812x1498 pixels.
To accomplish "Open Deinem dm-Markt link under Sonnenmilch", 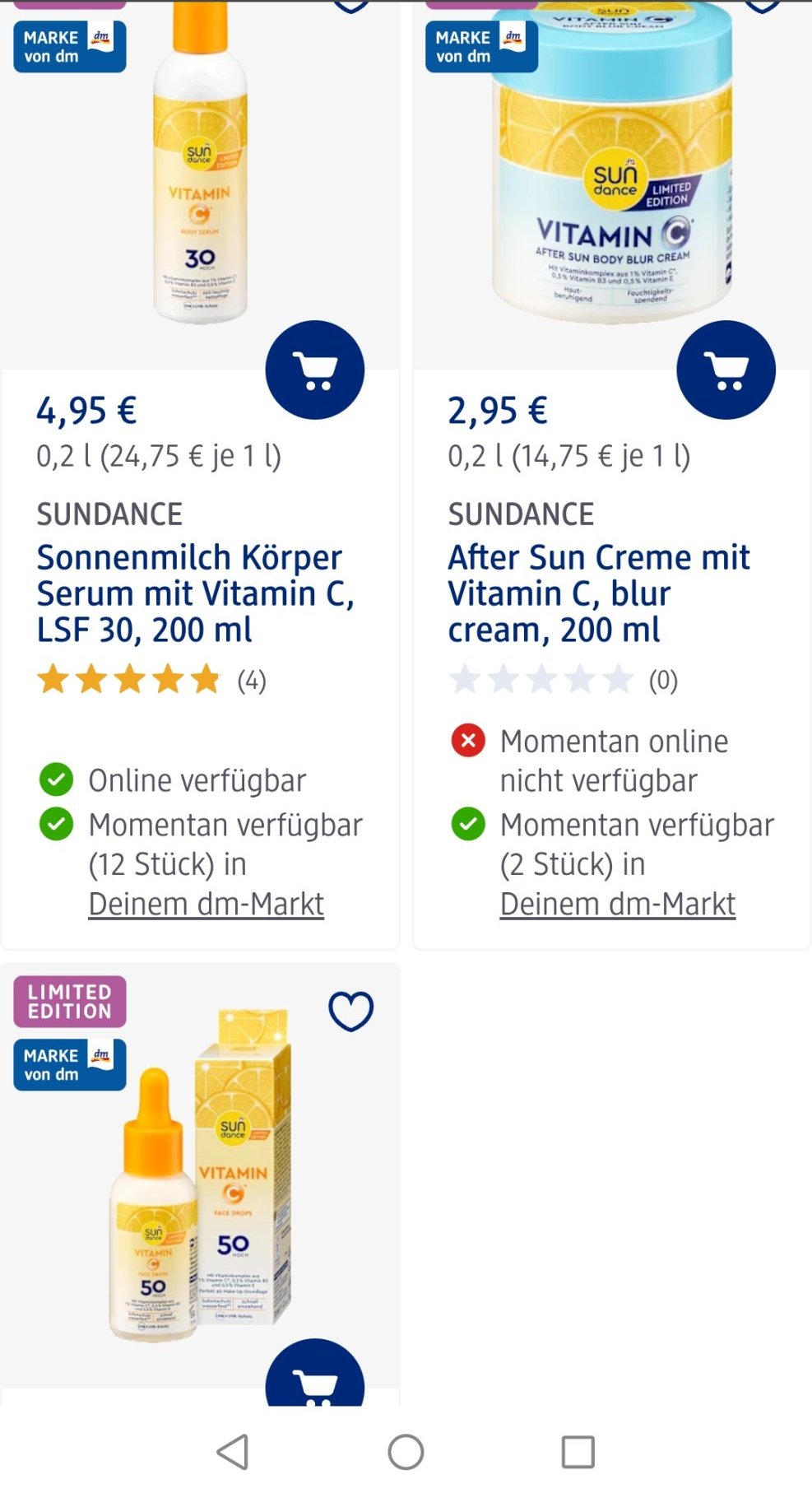I will [206, 904].
